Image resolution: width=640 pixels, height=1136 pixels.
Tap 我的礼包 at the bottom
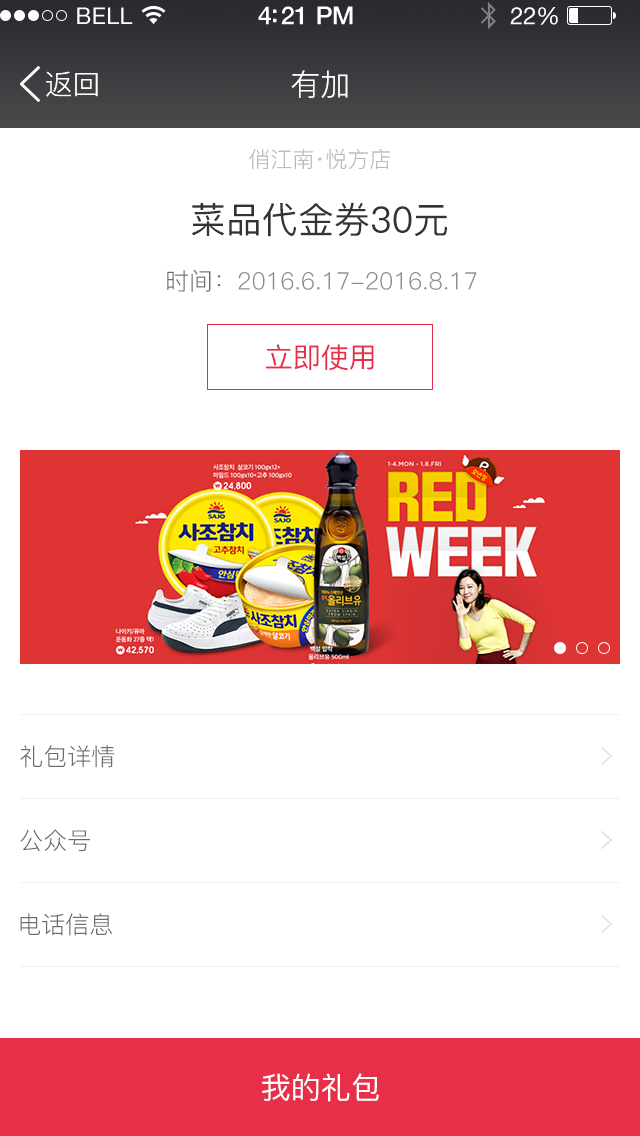320,1087
